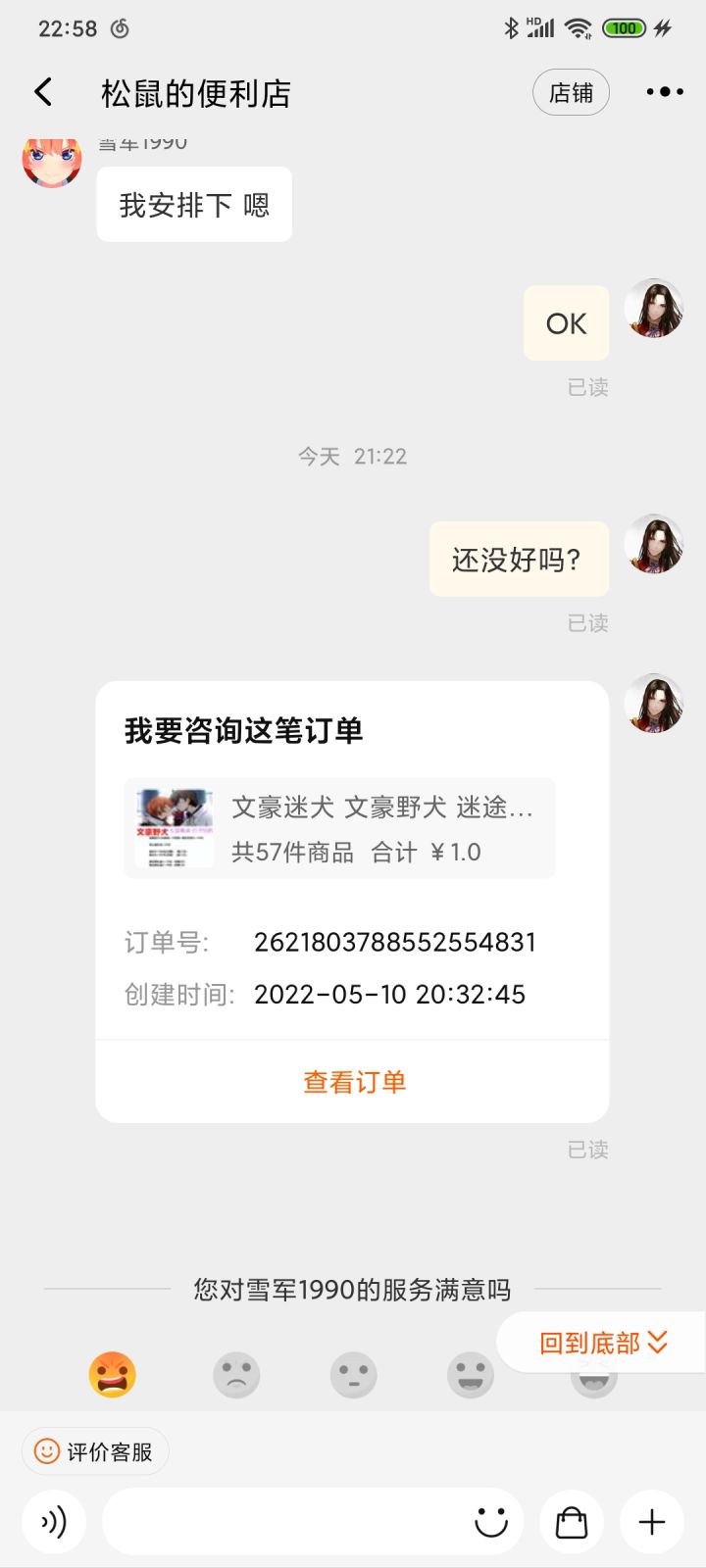Switch to voice input mode

click(x=54, y=1522)
